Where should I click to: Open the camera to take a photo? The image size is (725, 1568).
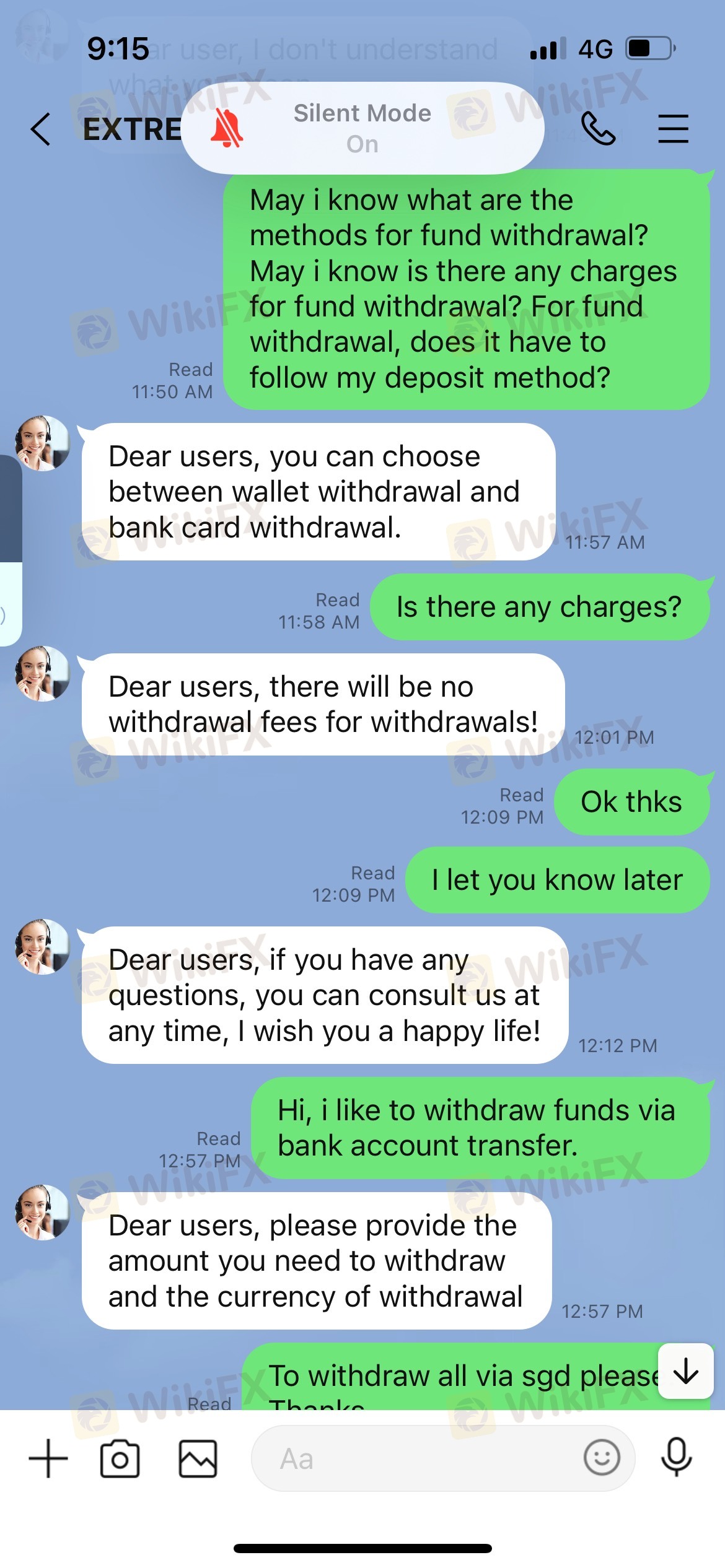pos(120,1459)
